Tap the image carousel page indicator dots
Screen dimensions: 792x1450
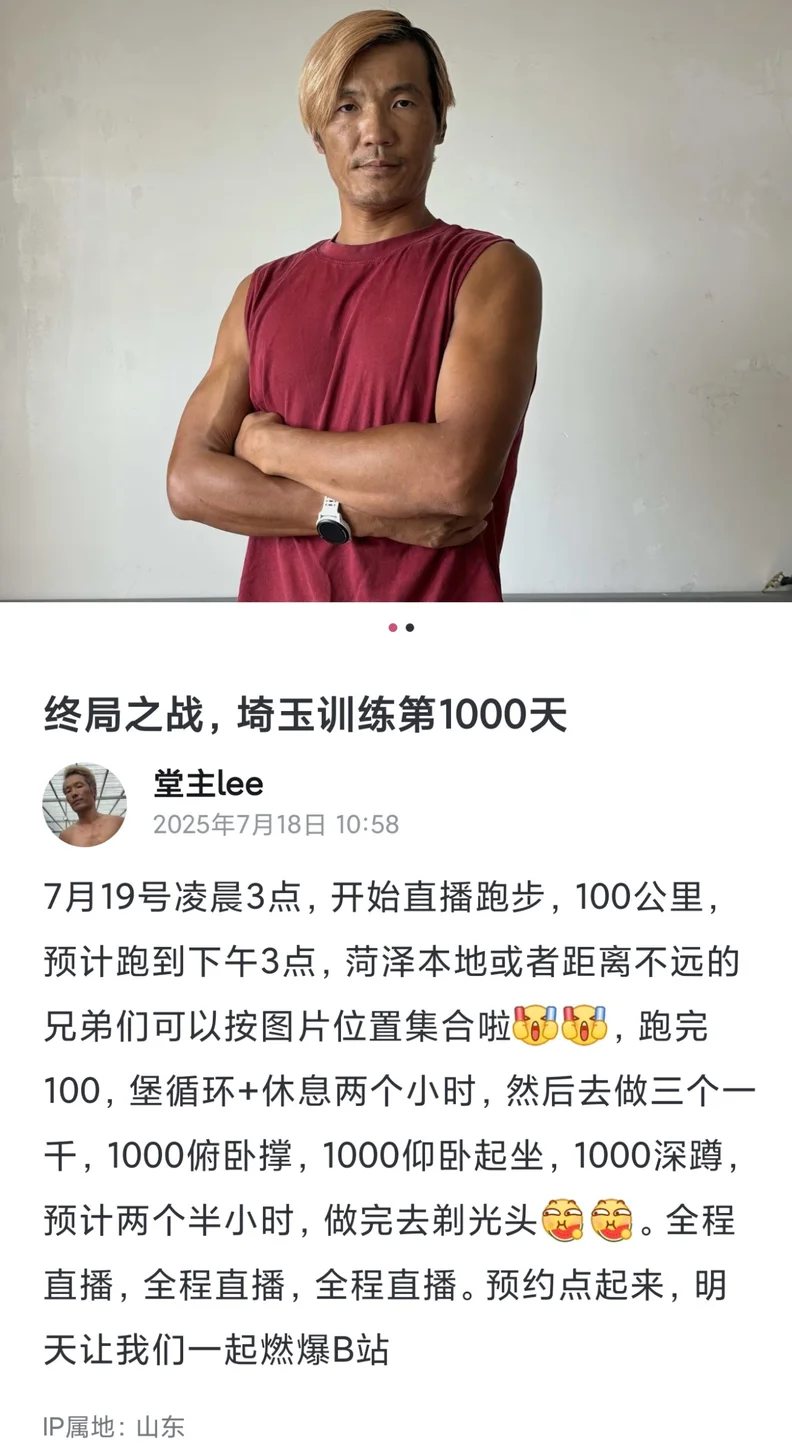pyautogui.click(x=401, y=628)
